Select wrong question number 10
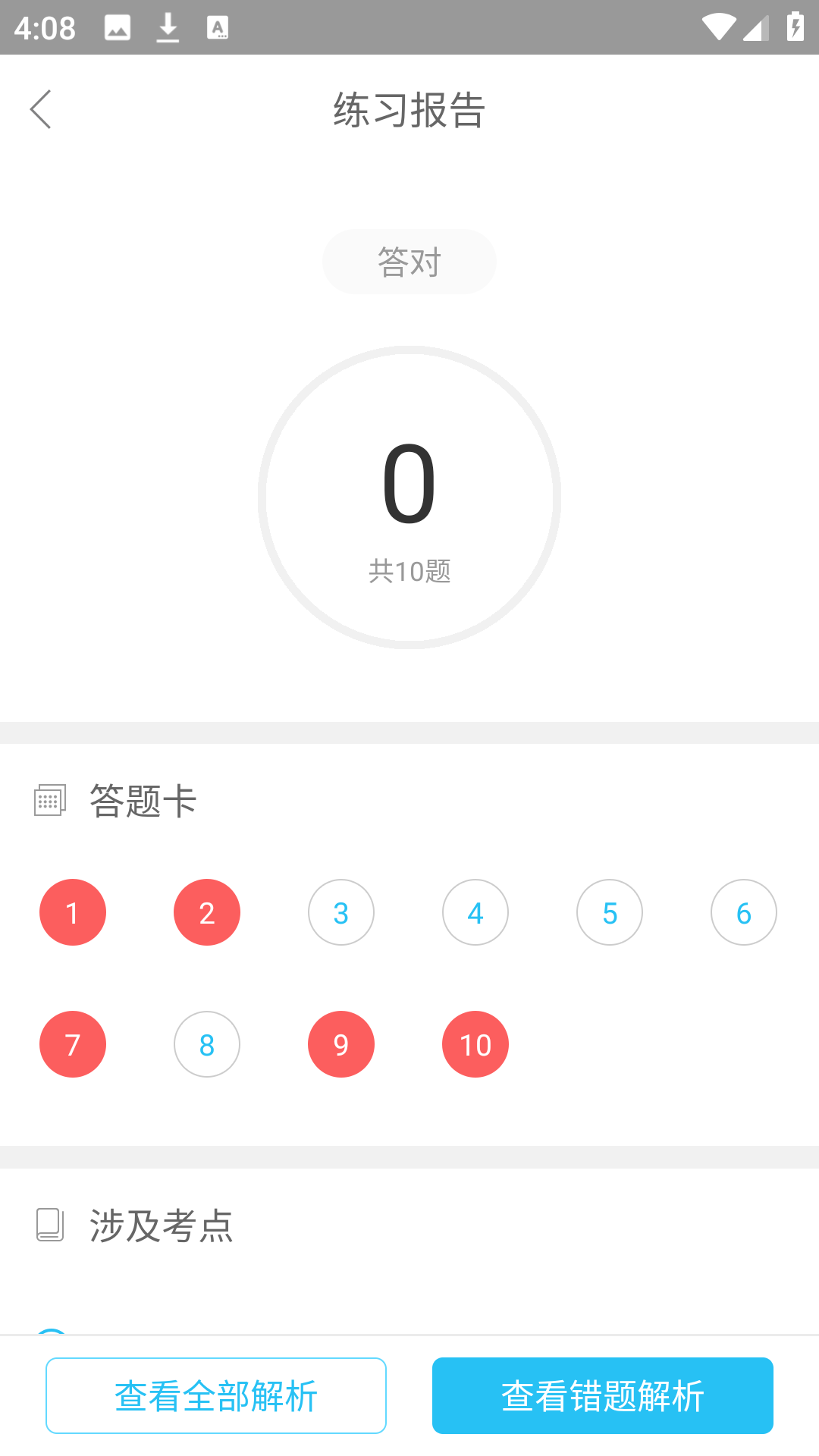819x1456 pixels. click(475, 1044)
